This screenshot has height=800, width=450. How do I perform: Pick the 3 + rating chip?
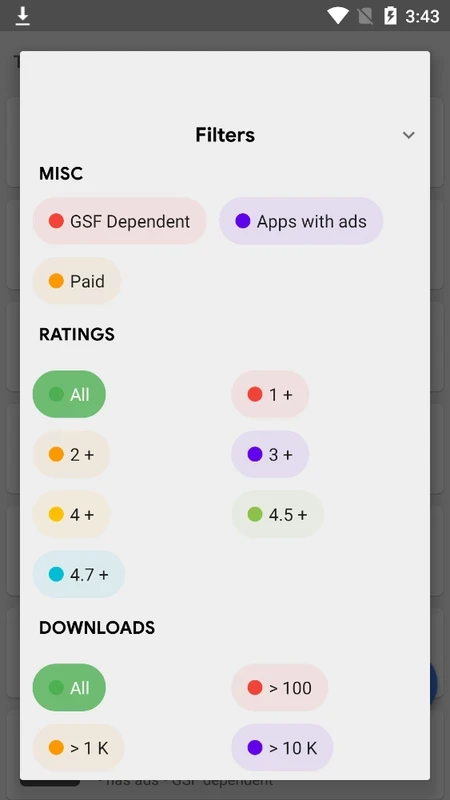point(270,455)
